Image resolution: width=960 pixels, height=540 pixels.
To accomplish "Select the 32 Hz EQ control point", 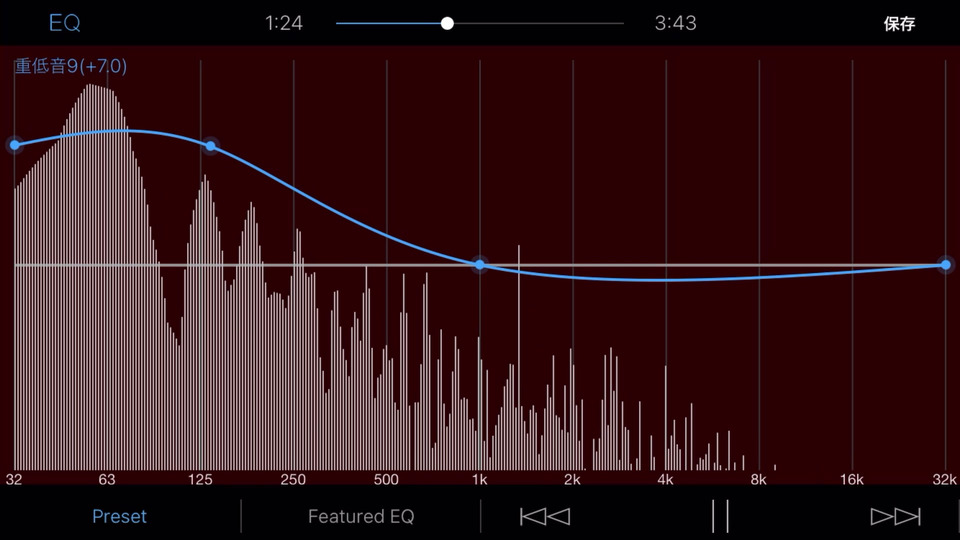I will point(15,145).
